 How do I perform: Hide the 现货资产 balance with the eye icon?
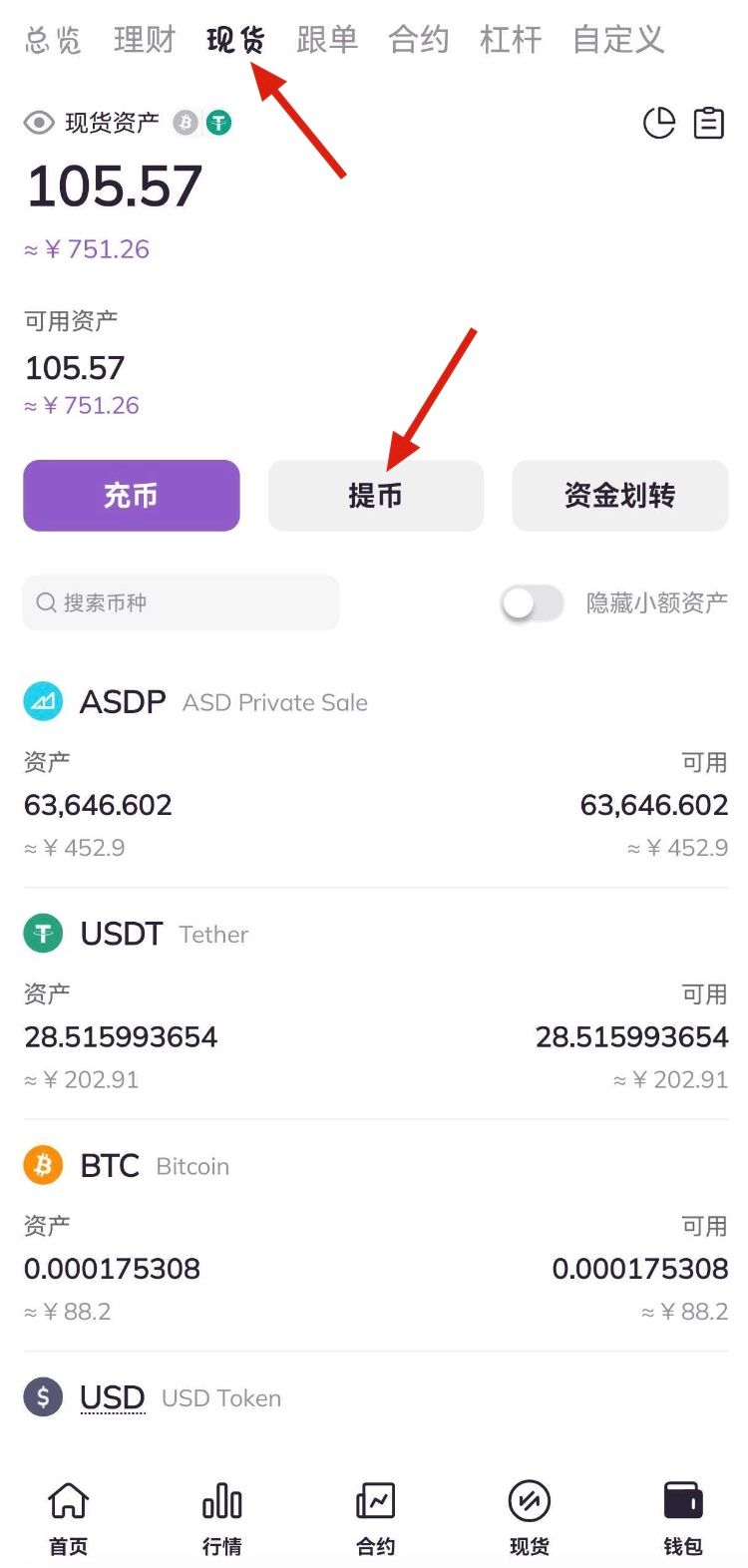click(x=39, y=123)
